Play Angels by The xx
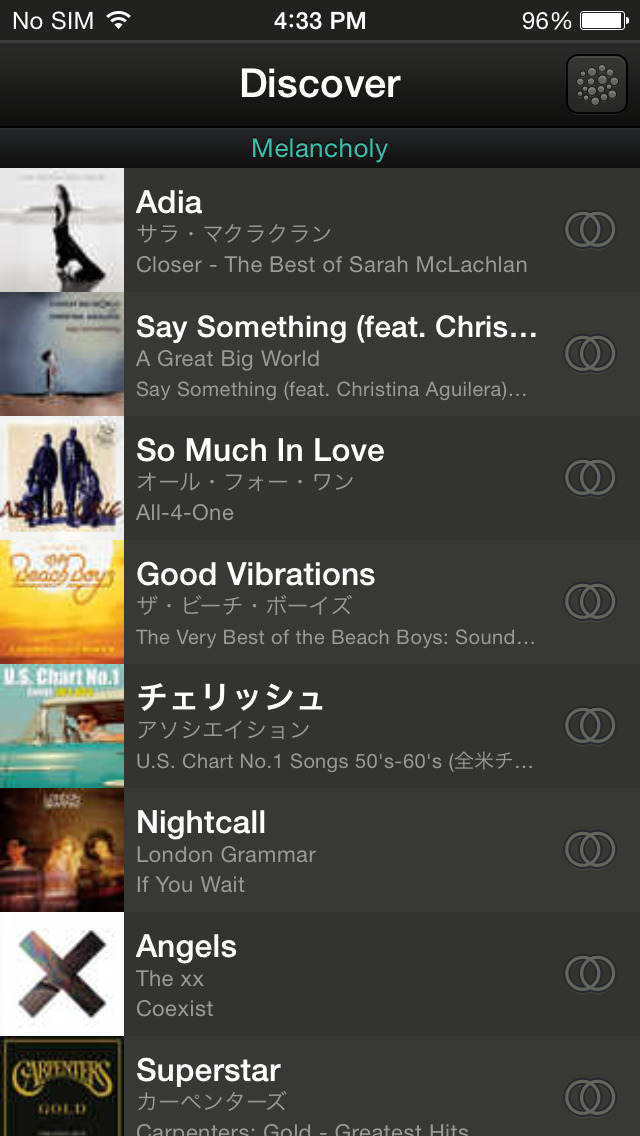Screen dimensions: 640x1136 click(x=330, y=974)
